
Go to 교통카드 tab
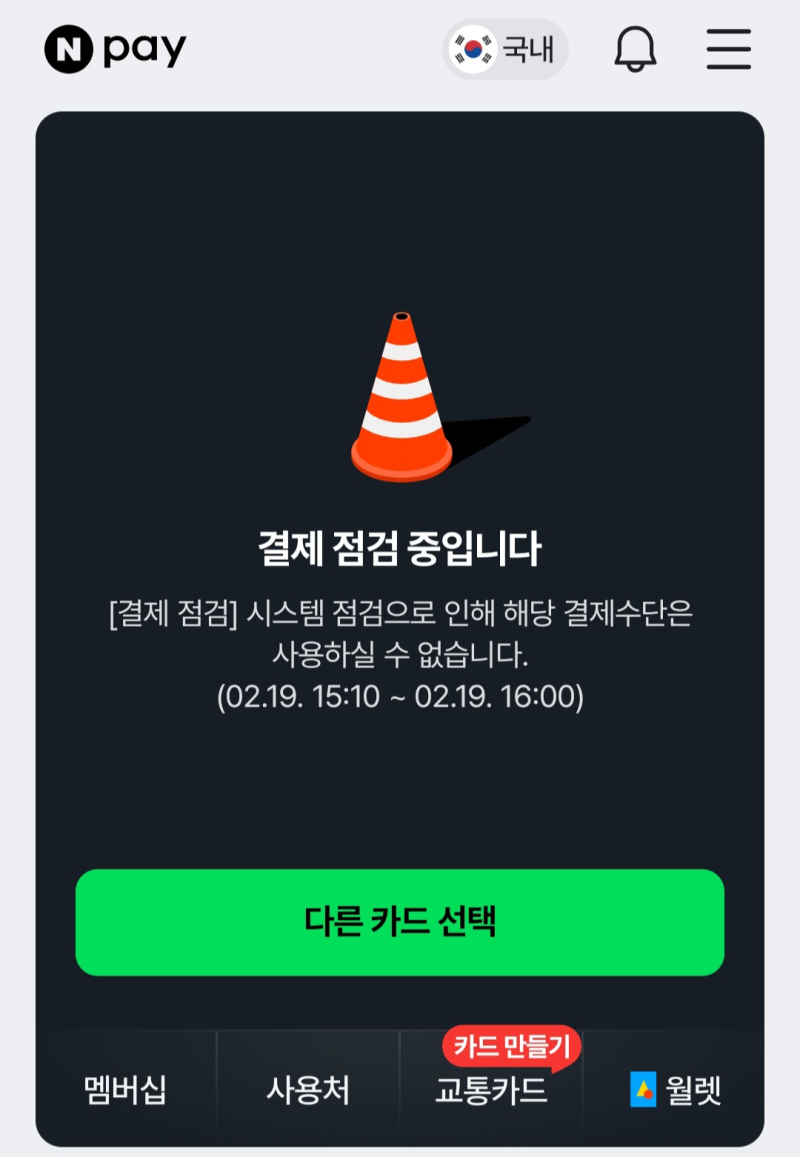tap(491, 1090)
